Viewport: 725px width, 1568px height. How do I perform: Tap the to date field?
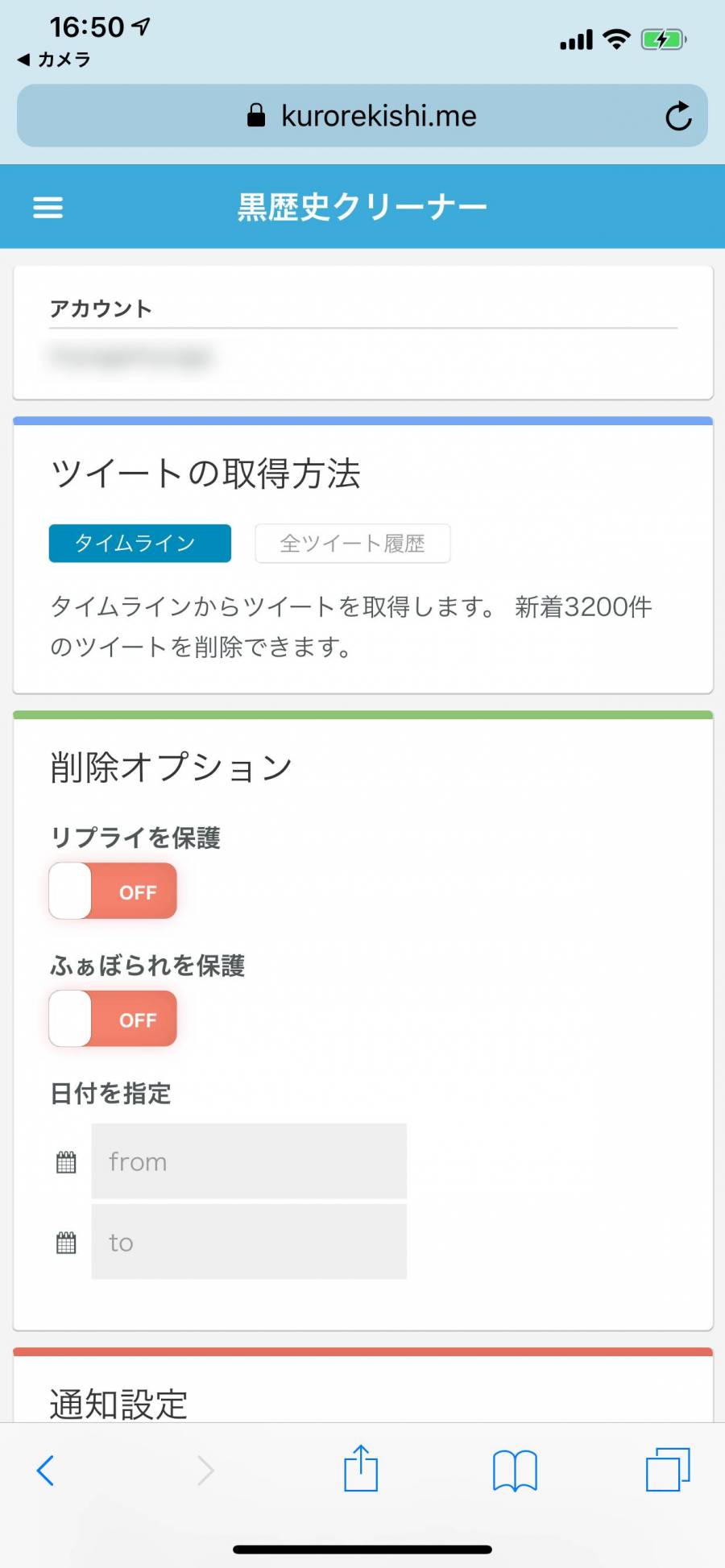coord(249,1242)
